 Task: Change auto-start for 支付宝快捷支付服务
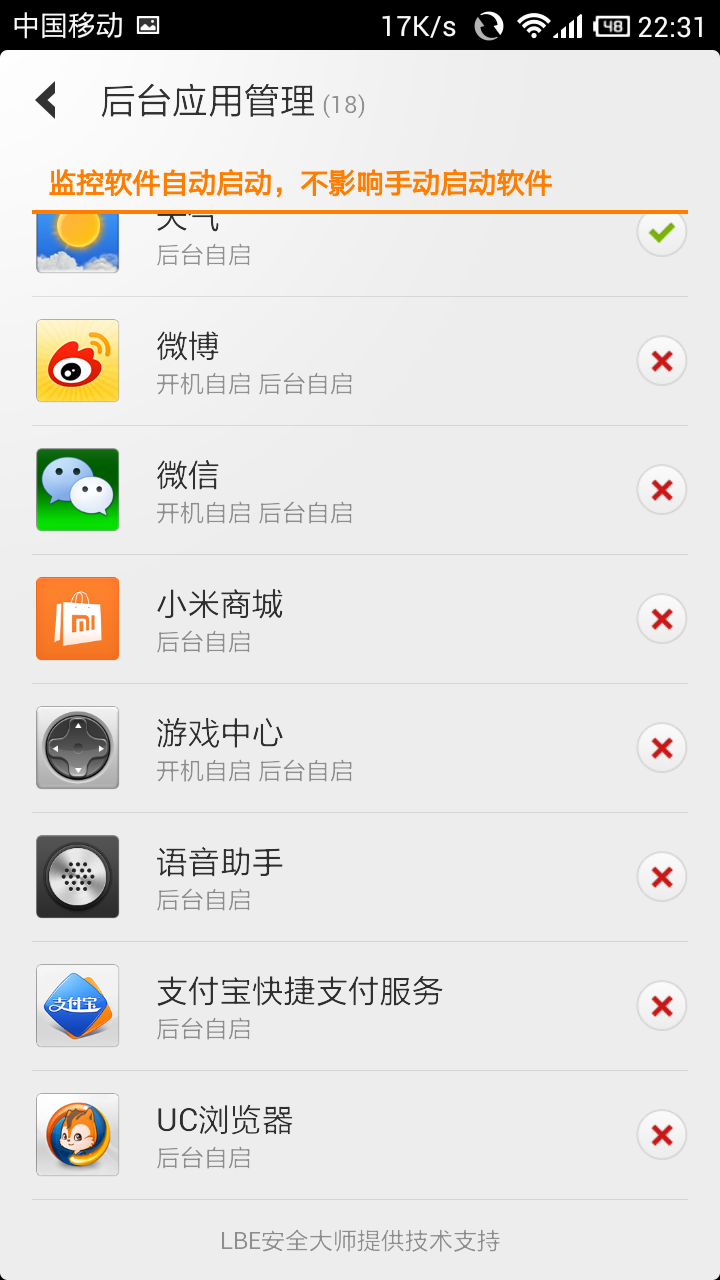pos(661,1006)
